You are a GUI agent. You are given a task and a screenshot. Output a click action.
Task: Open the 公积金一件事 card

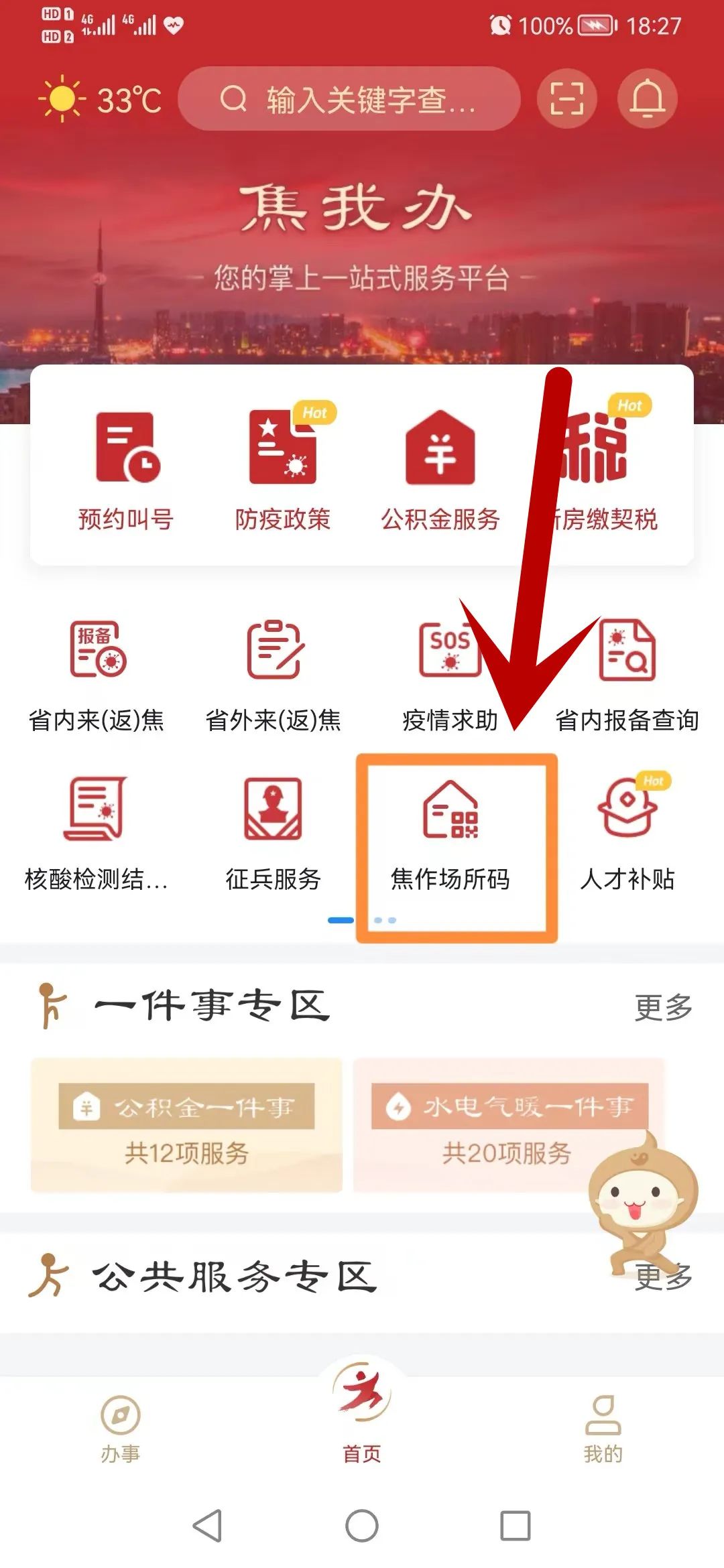(x=186, y=1125)
